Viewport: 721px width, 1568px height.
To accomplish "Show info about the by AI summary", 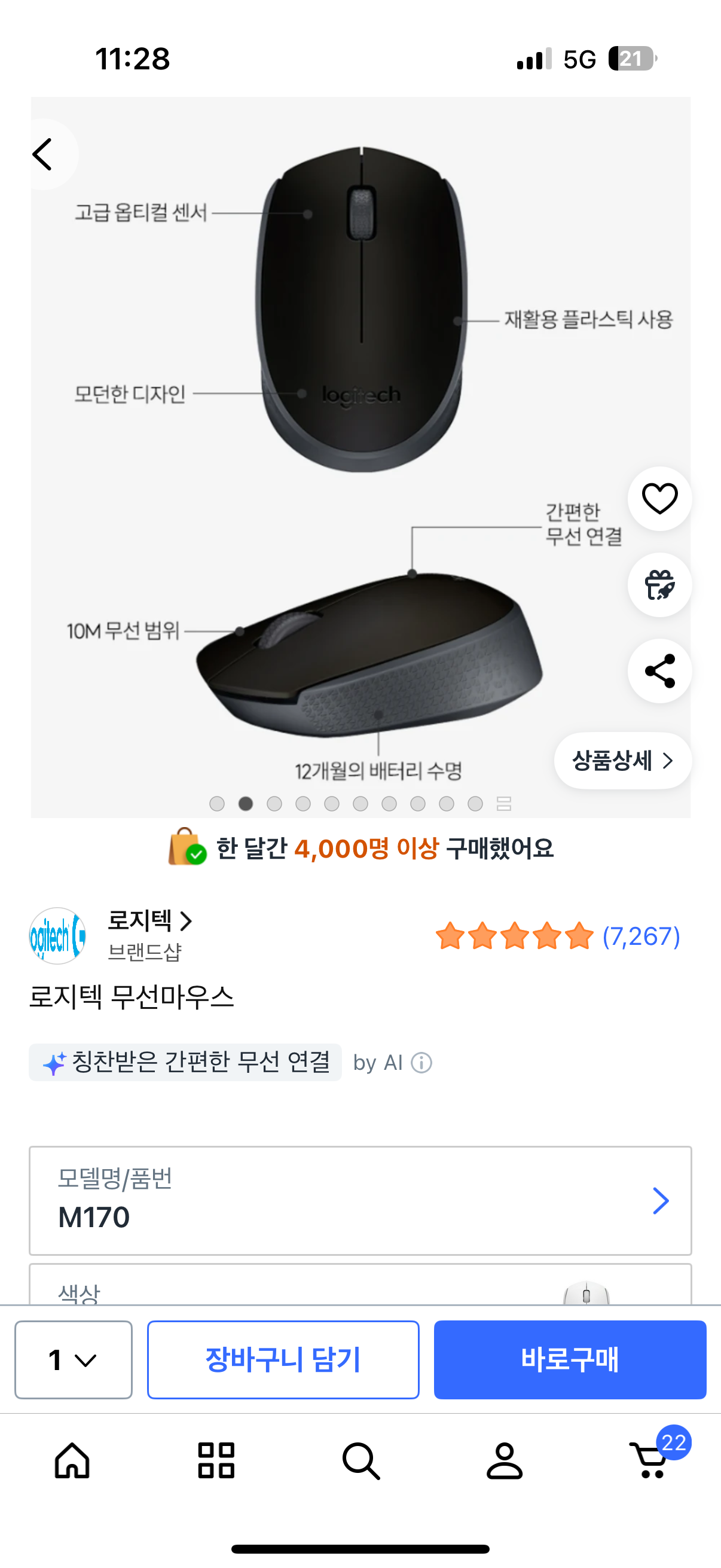I will pos(421,1063).
